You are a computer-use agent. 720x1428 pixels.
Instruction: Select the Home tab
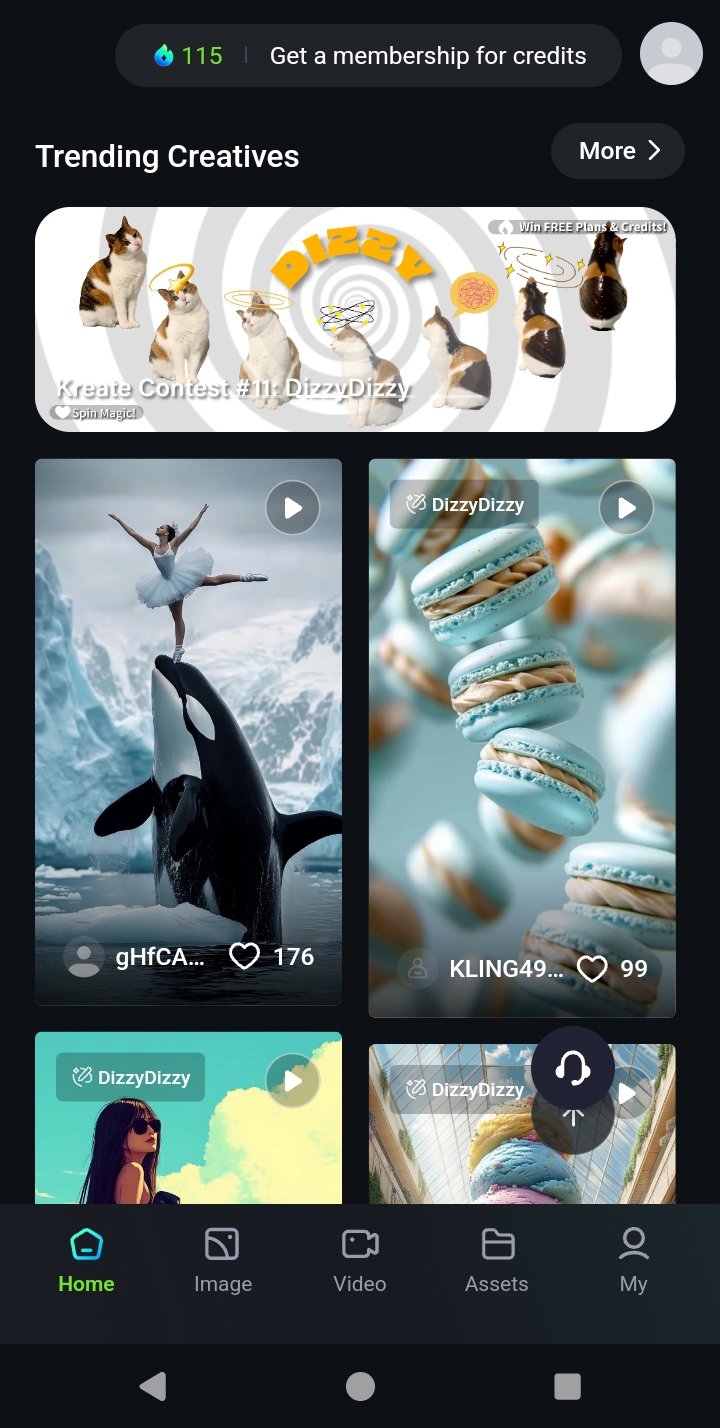[x=86, y=1261]
